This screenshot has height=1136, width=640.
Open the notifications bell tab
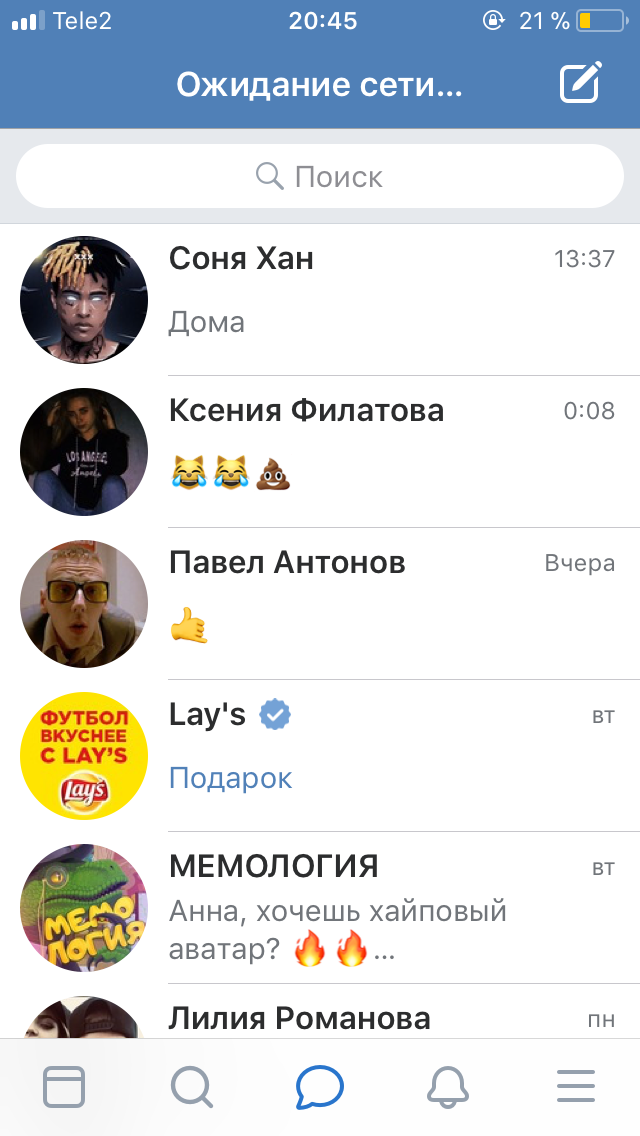pos(448,1087)
